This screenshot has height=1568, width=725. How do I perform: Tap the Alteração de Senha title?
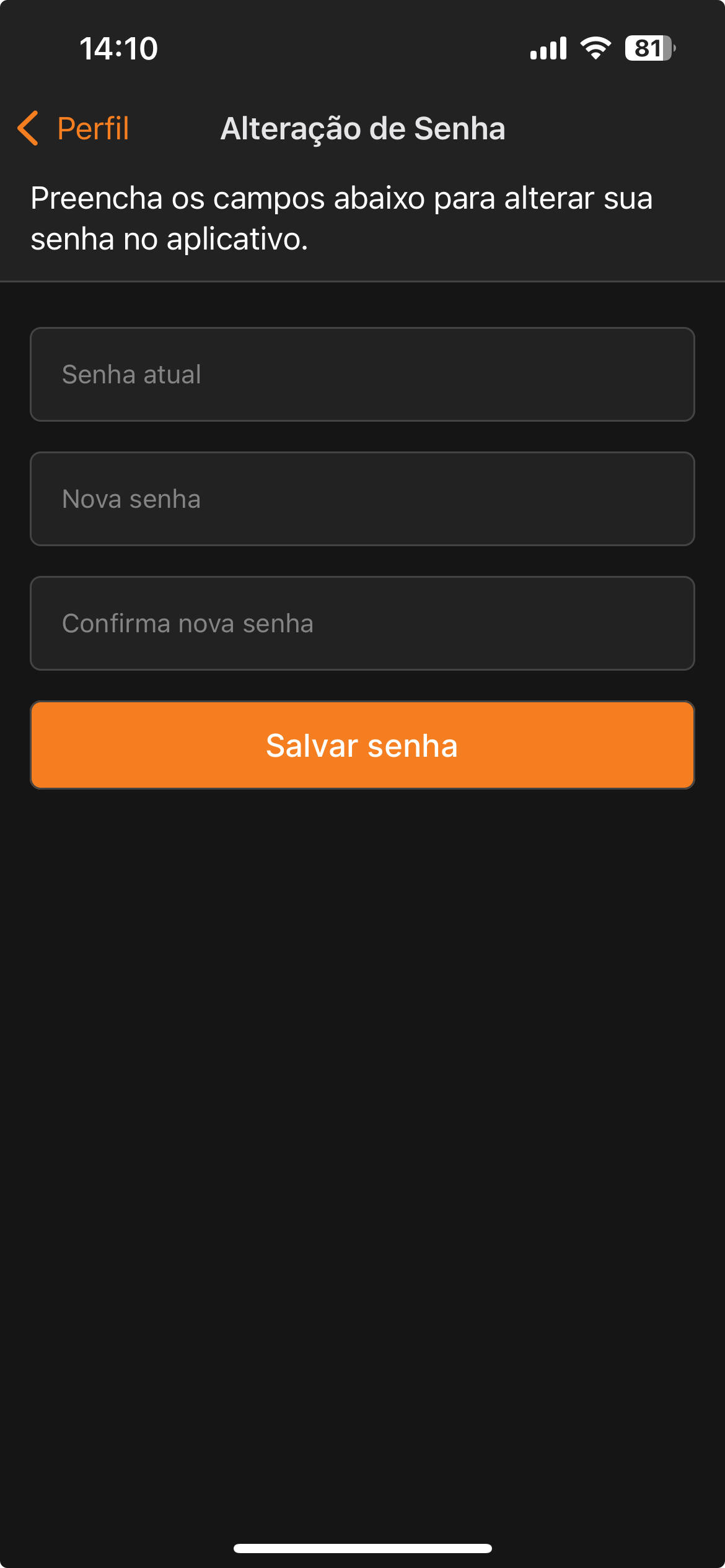[362, 128]
